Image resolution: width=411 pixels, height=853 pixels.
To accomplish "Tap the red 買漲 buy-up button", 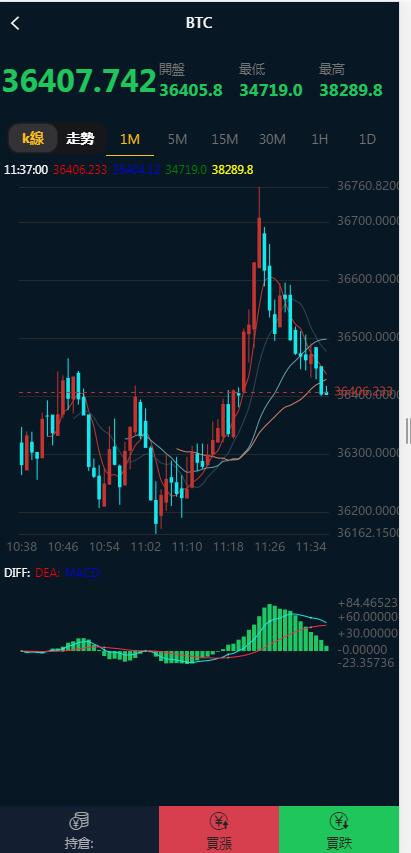I will (x=219, y=830).
